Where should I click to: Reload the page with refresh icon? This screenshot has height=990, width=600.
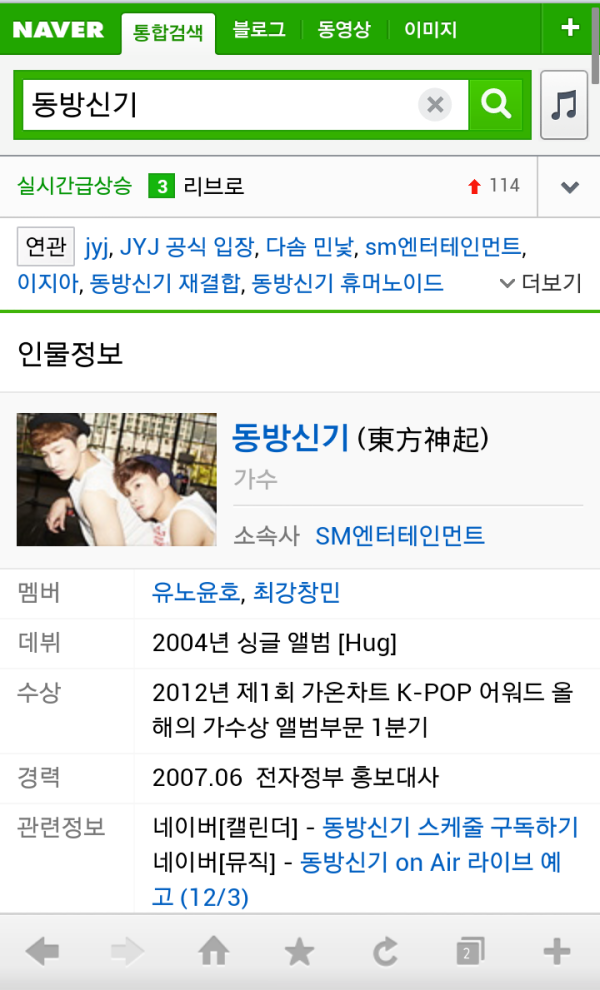click(x=386, y=951)
